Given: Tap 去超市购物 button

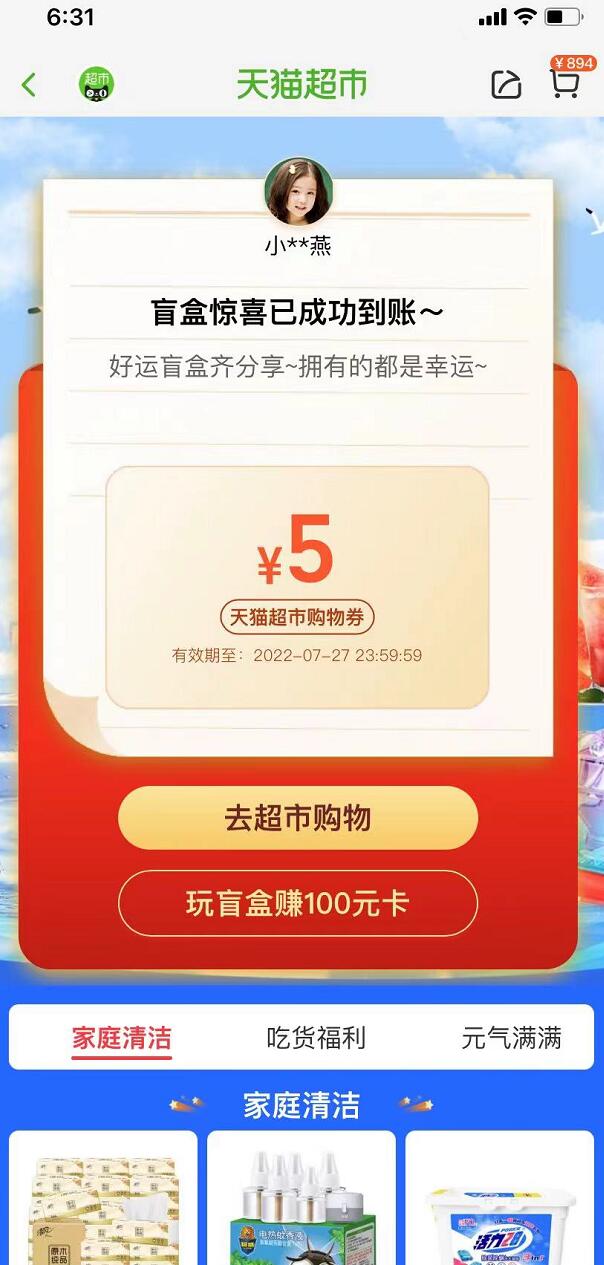Looking at the screenshot, I should 298,818.
